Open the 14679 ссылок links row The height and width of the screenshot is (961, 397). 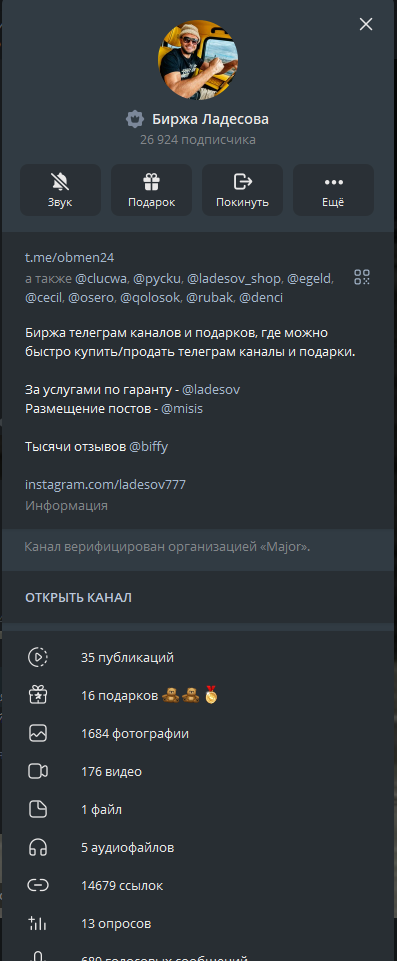[x=198, y=886]
